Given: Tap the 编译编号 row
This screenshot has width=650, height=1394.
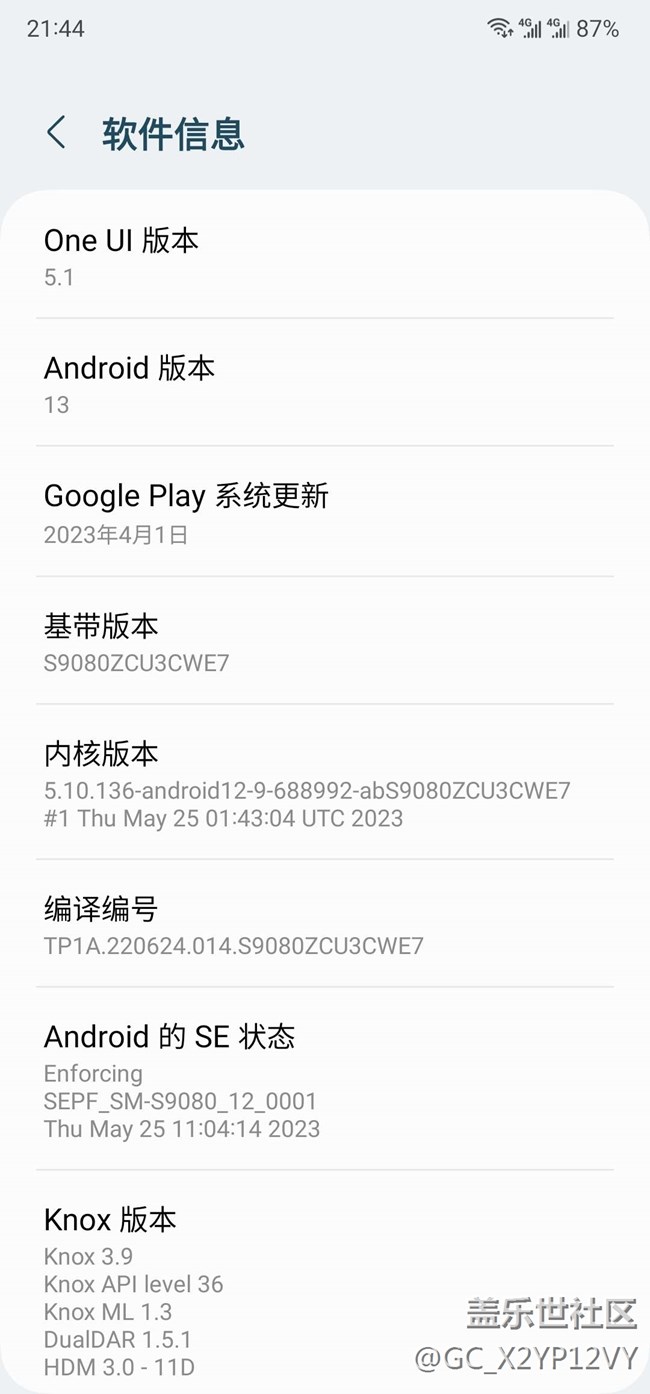Looking at the screenshot, I should tap(324, 925).
